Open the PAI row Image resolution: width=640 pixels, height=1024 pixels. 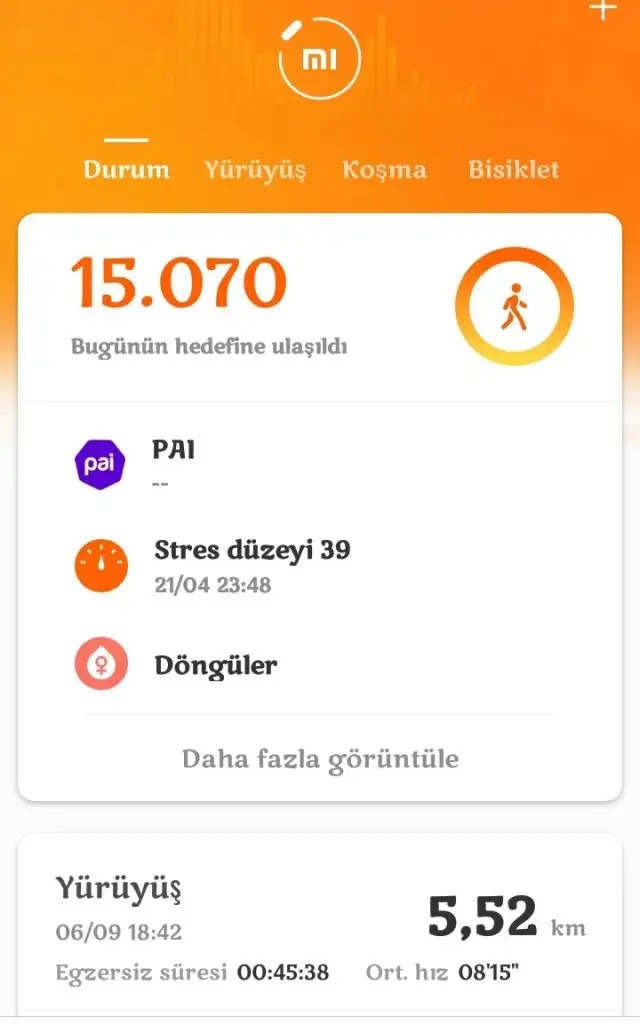(320, 465)
